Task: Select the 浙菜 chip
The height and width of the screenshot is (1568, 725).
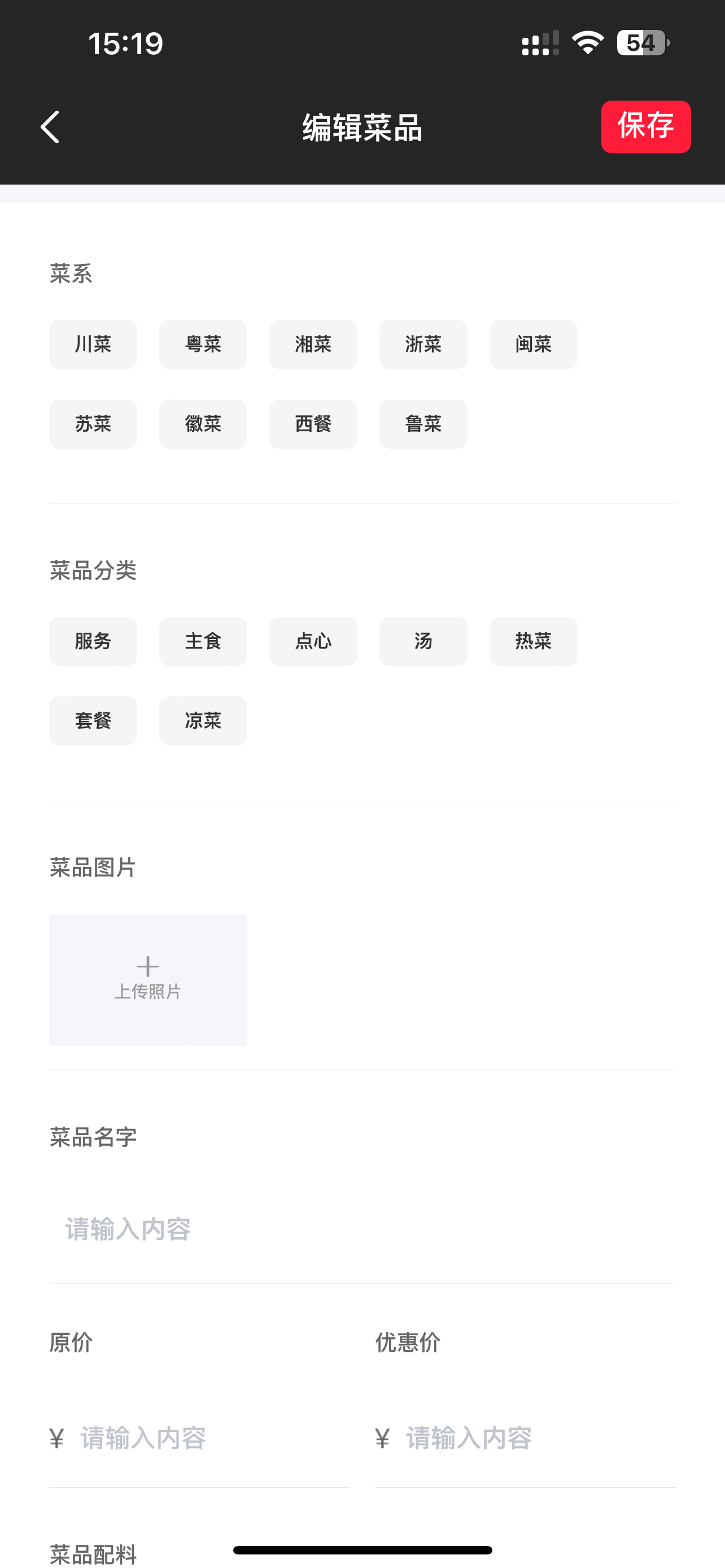Action: 423,344
